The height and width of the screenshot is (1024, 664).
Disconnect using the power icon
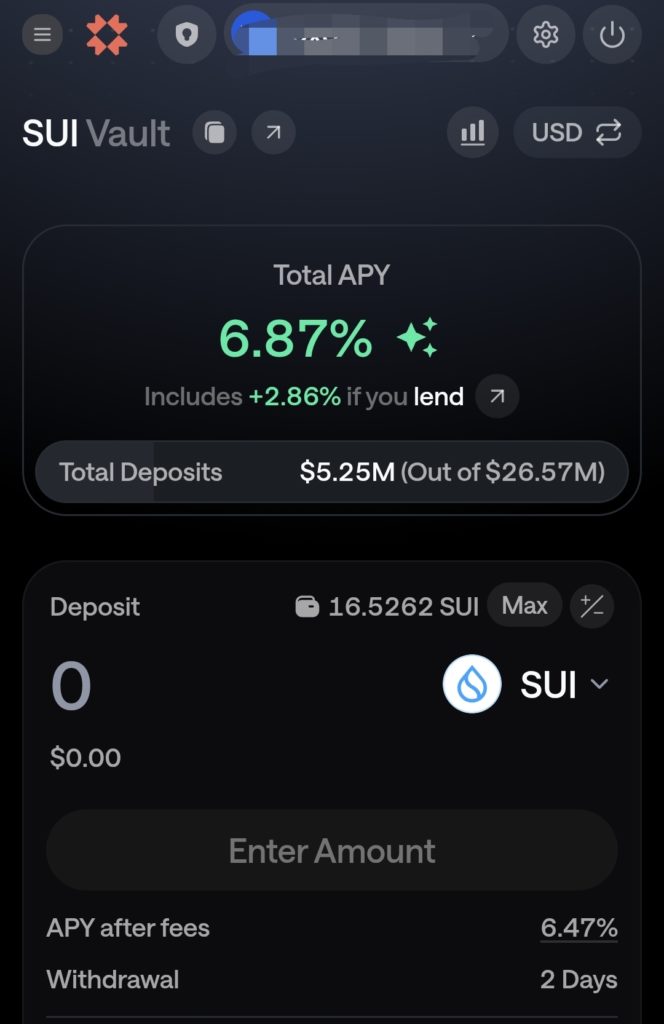(x=612, y=35)
